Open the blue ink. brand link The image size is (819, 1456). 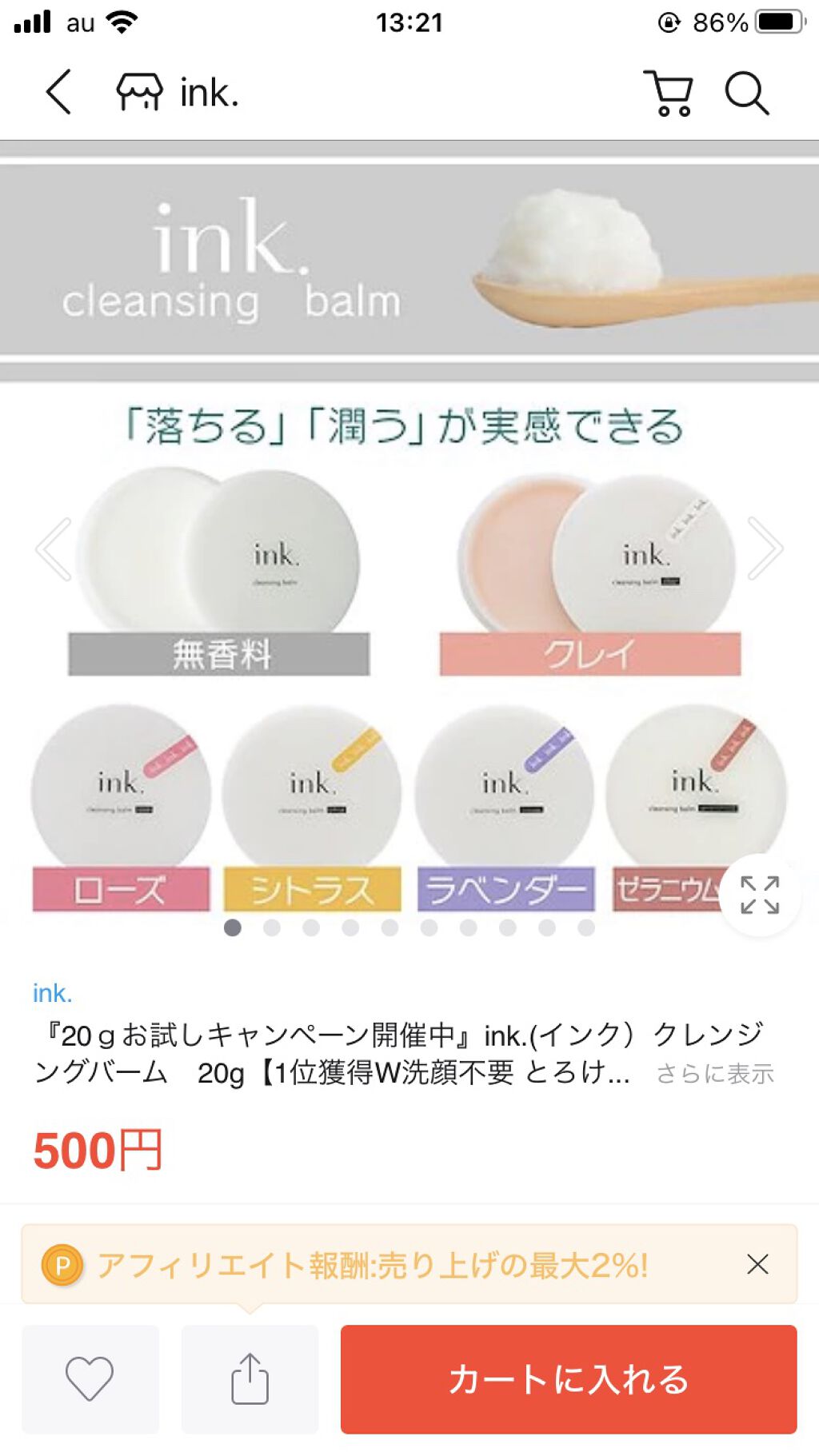tap(53, 993)
